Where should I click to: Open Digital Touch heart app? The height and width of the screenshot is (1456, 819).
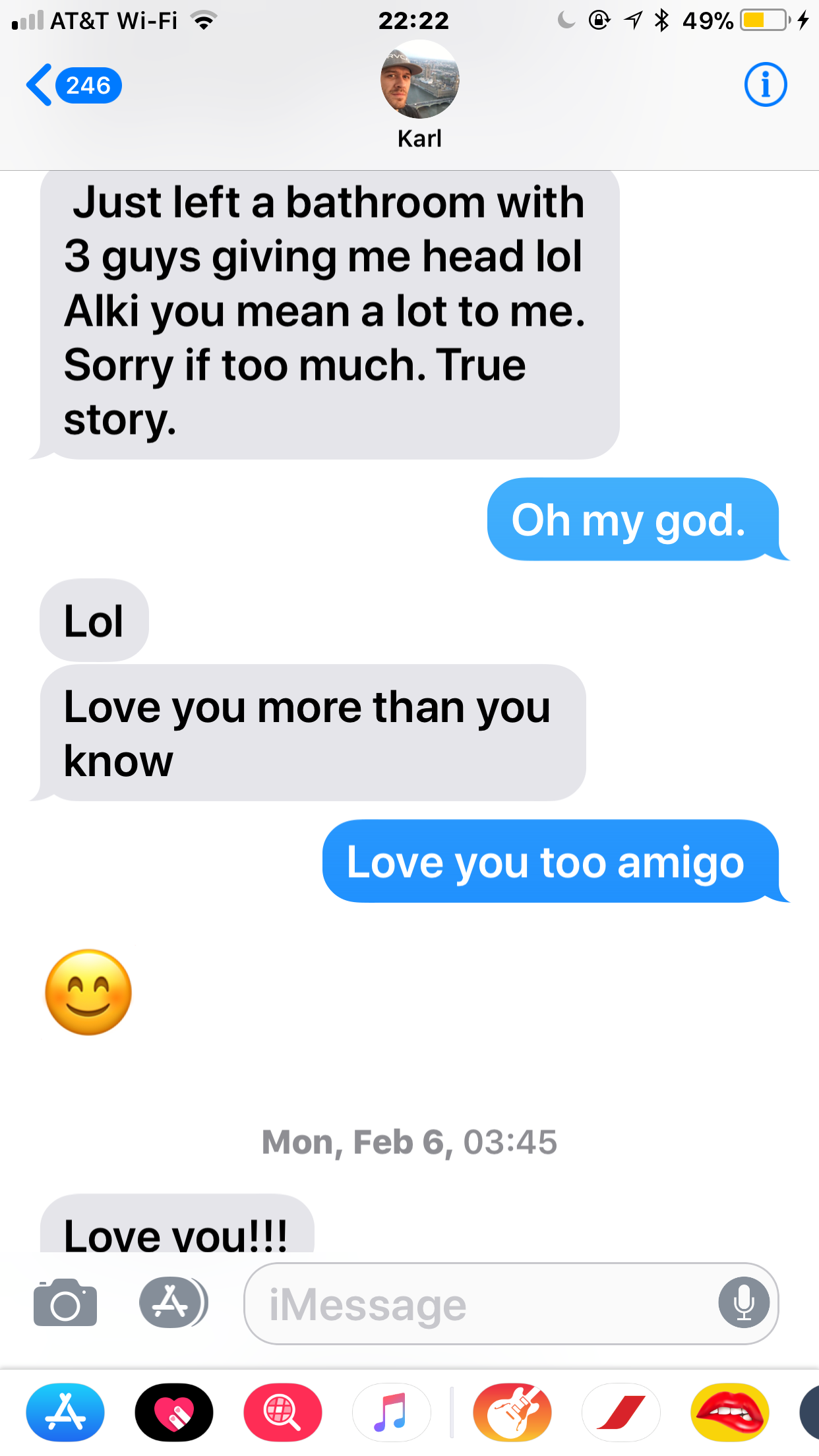click(x=174, y=1412)
